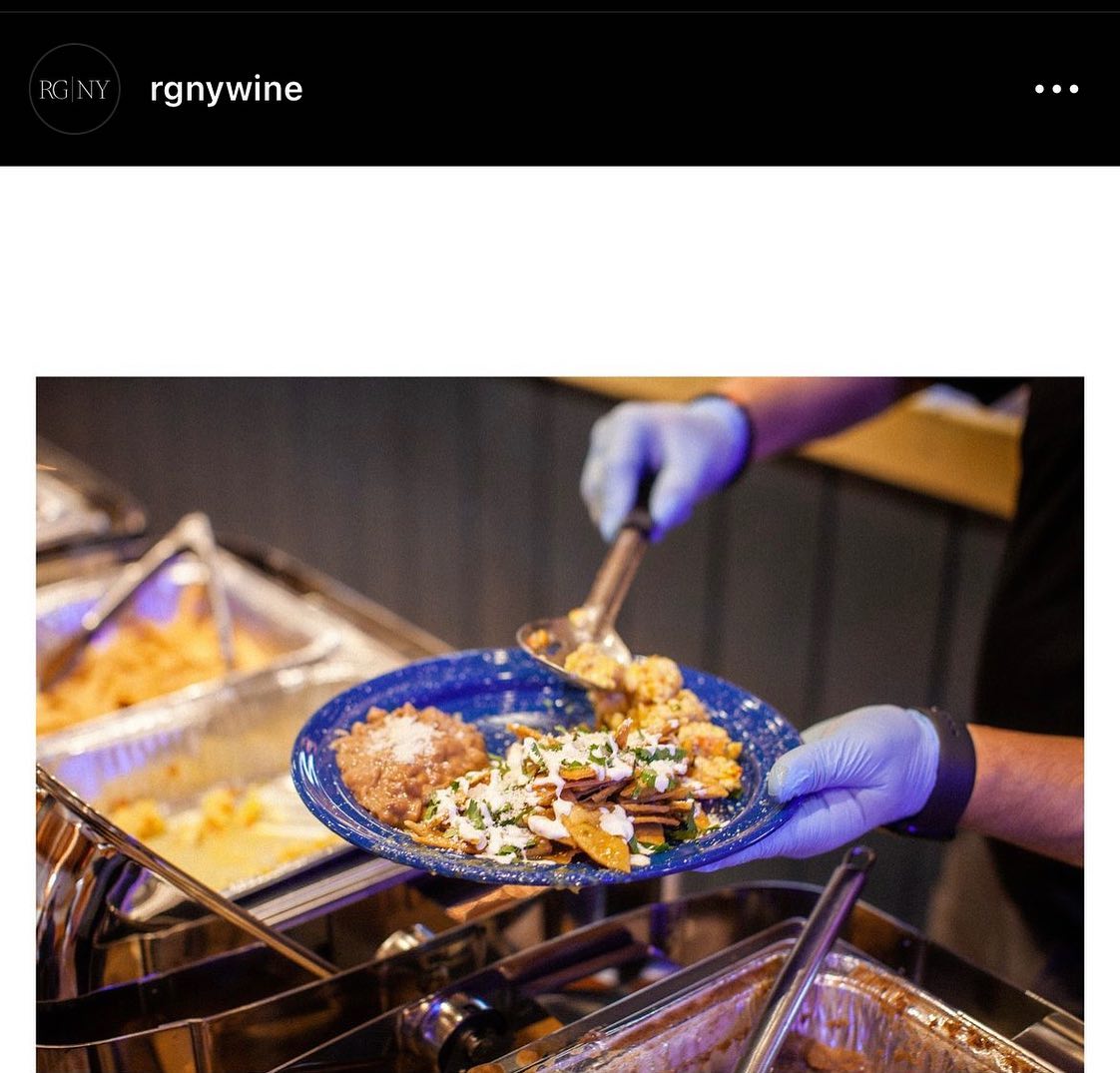Tap the rgnywine username
The height and width of the screenshot is (1073, 1120).
click(x=226, y=89)
